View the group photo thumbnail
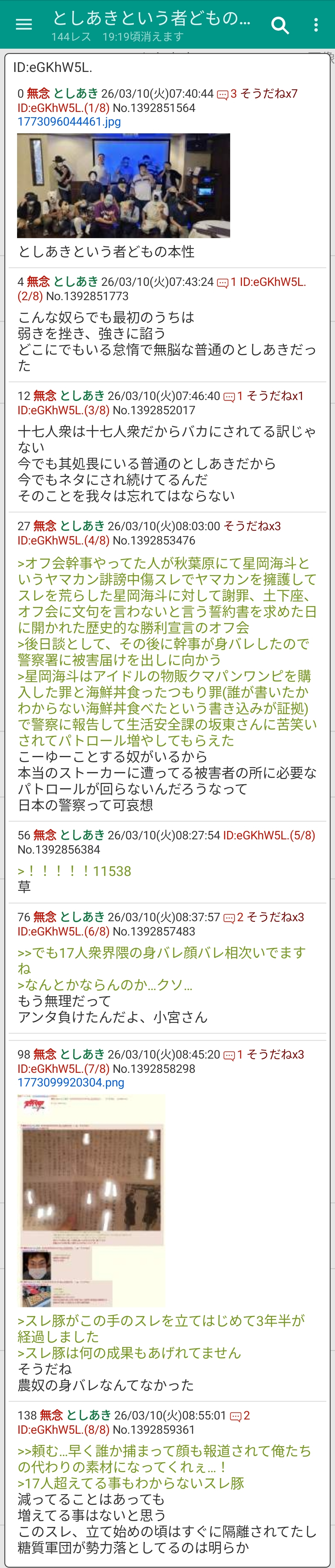This screenshot has width=335, height=1568. pyautogui.click(x=123, y=186)
